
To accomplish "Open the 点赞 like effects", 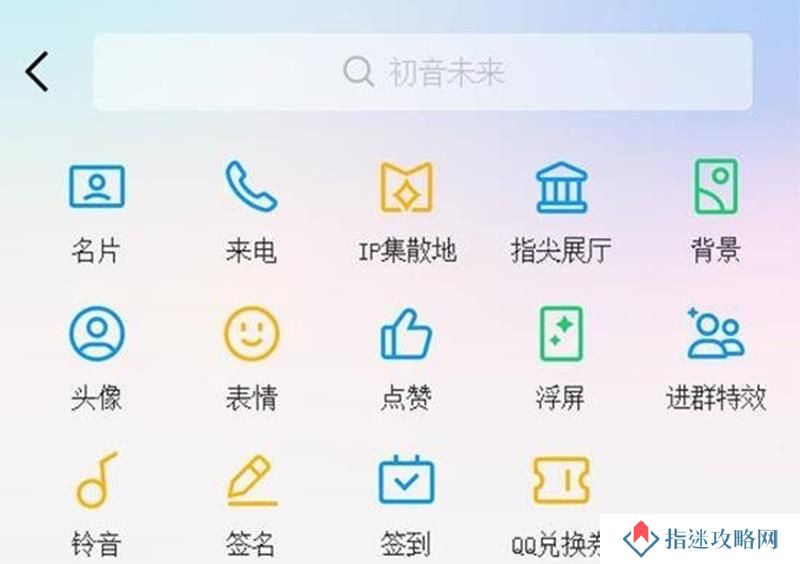I will click(407, 334).
